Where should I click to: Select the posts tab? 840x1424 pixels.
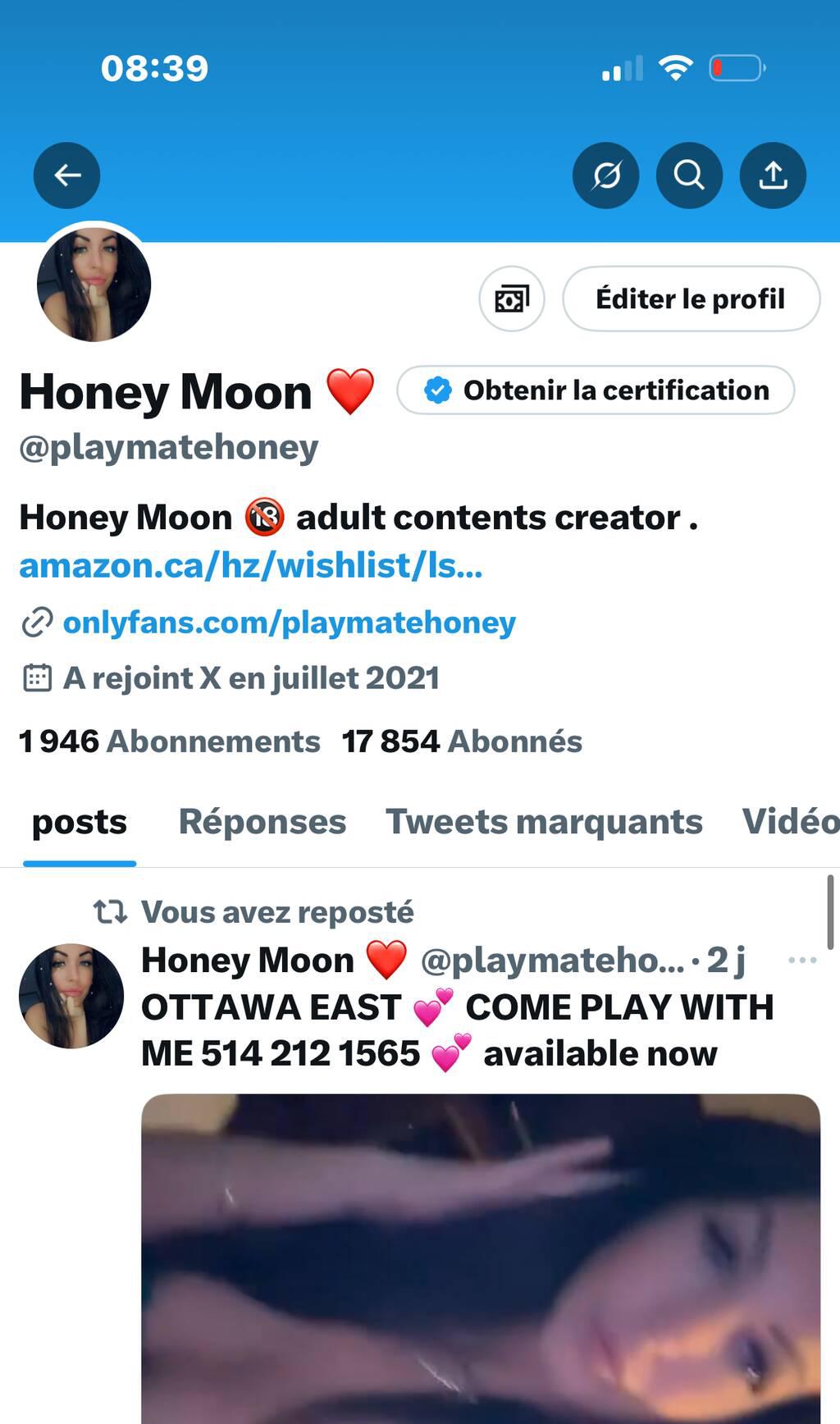[80, 822]
